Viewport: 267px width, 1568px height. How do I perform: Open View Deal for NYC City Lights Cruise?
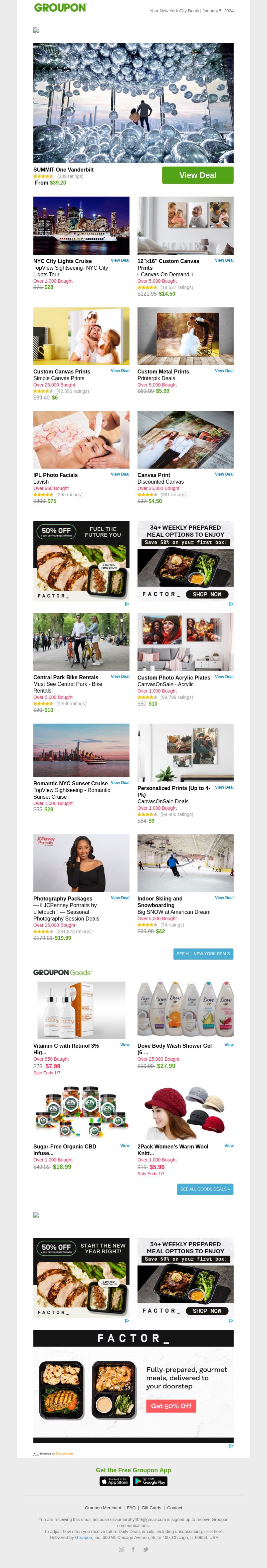click(120, 261)
